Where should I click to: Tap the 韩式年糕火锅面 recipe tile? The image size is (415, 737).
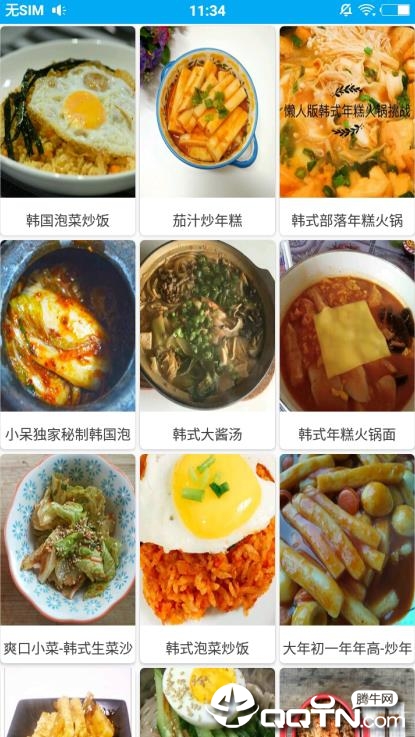pyautogui.click(x=347, y=345)
